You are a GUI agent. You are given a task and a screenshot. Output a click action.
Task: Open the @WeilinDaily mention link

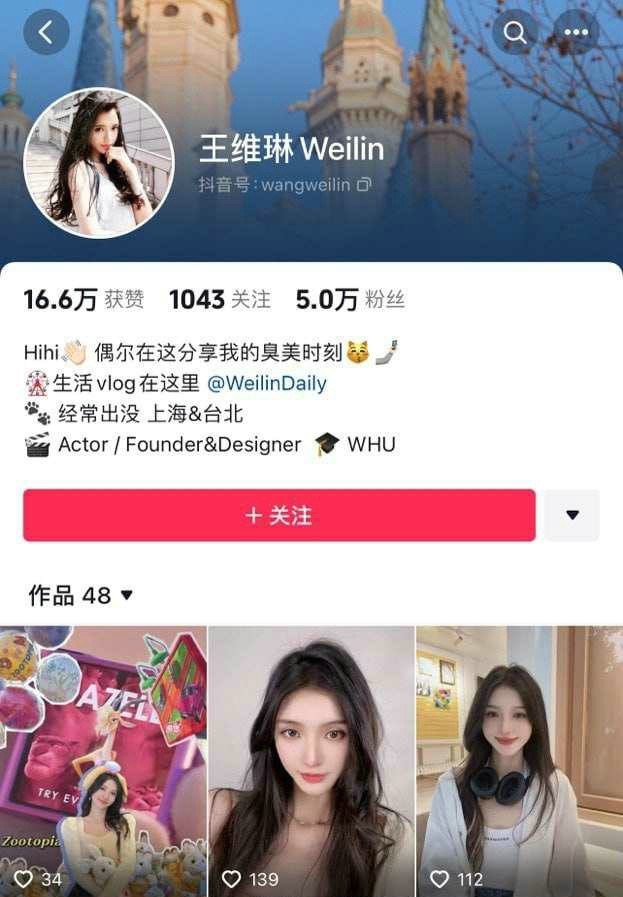(266, 383)
